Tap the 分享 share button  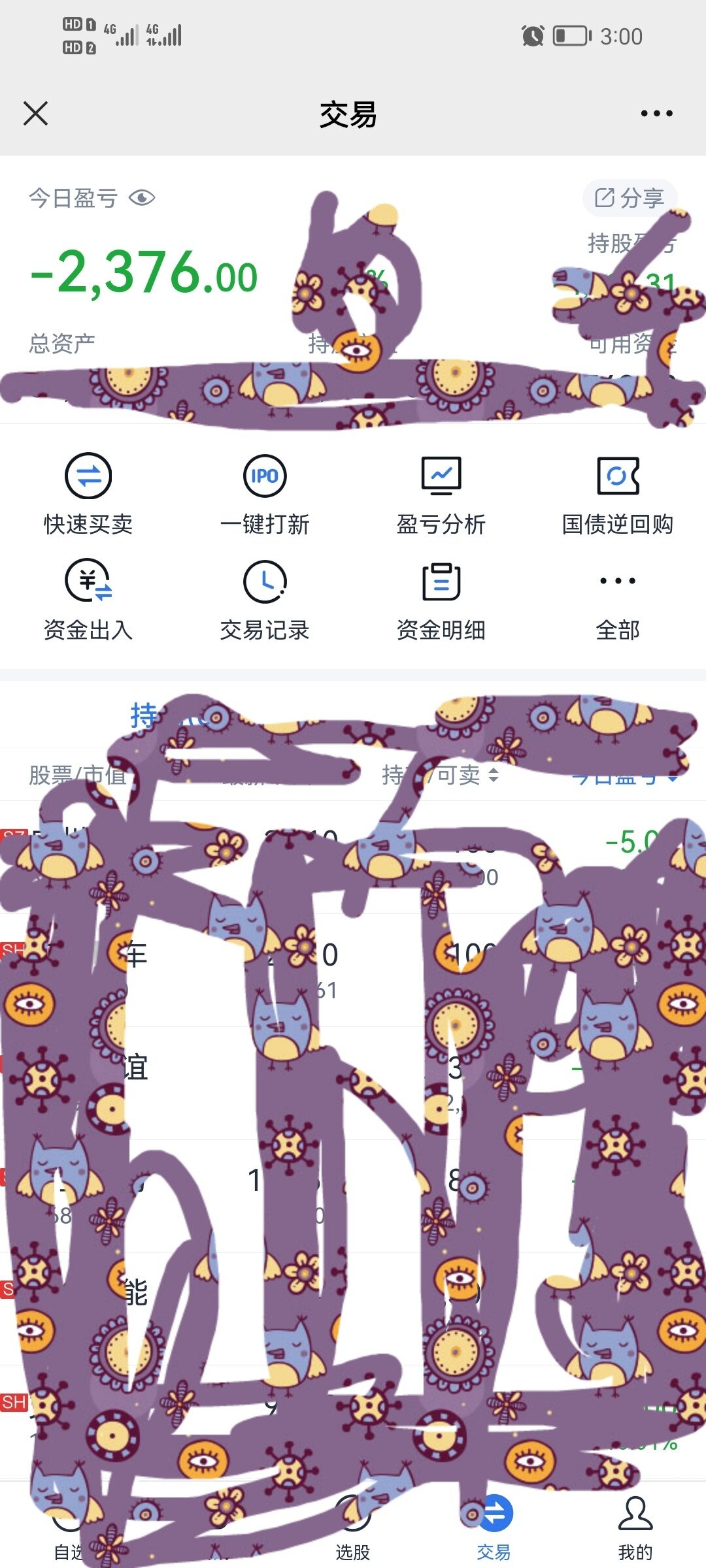tap(629, 197)
